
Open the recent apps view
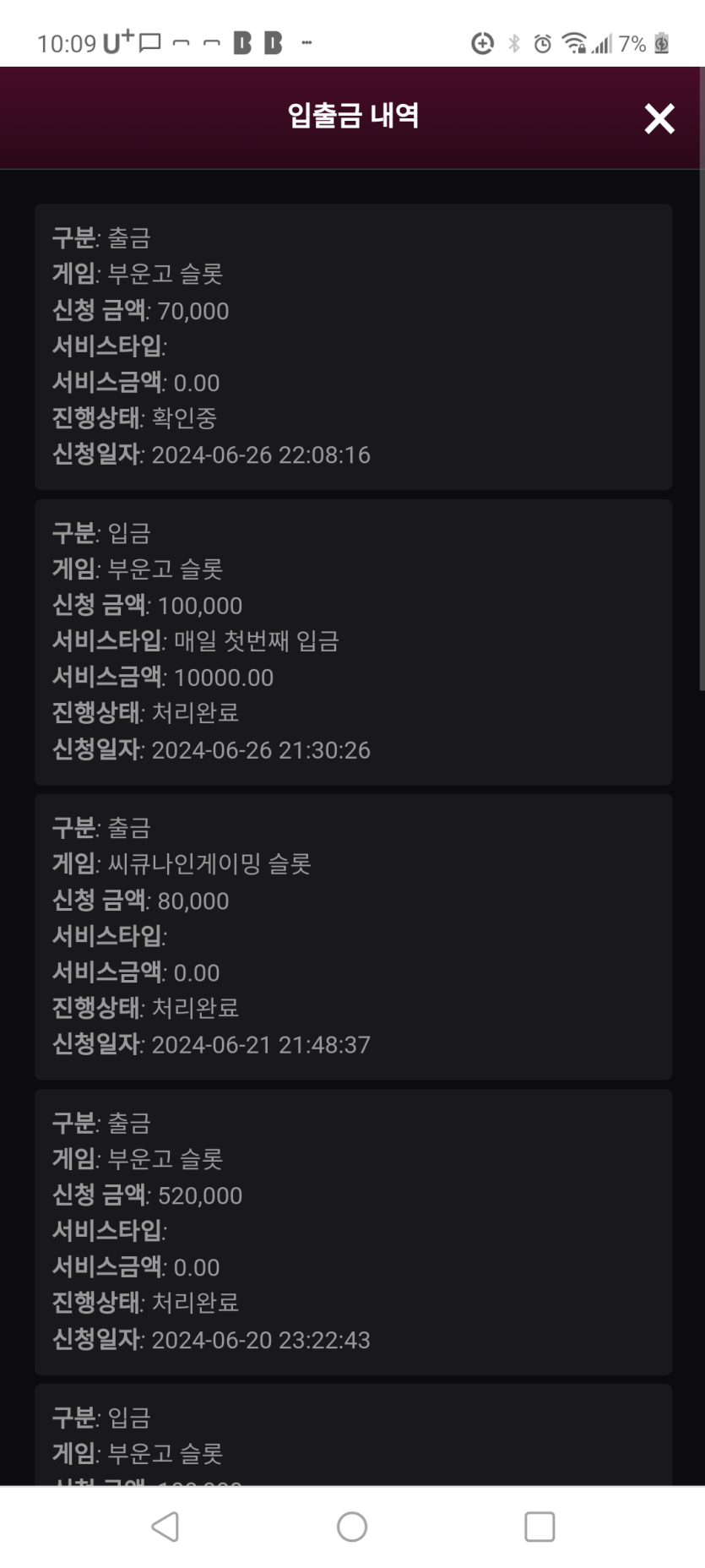point(540,1527)
